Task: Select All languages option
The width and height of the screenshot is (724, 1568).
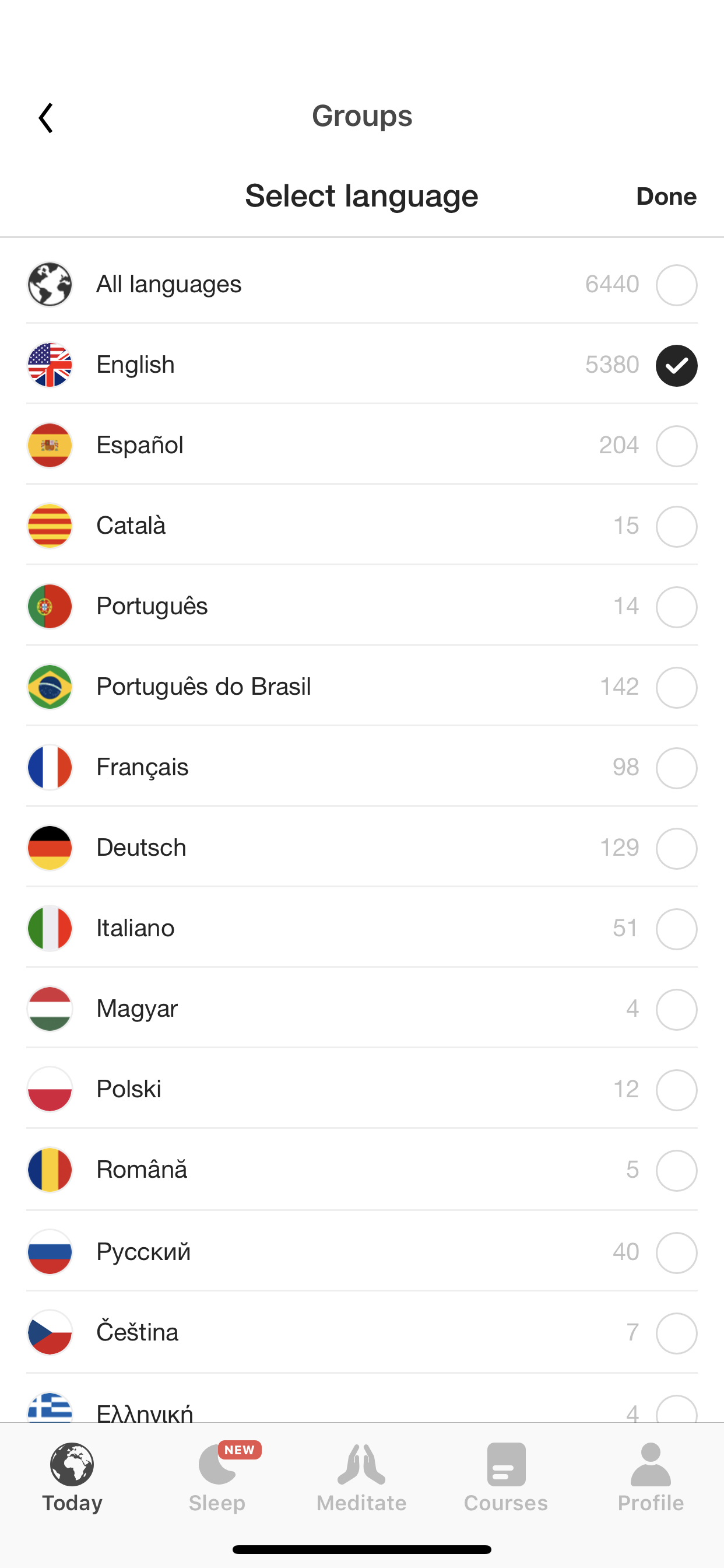Action: pos(362,284)
